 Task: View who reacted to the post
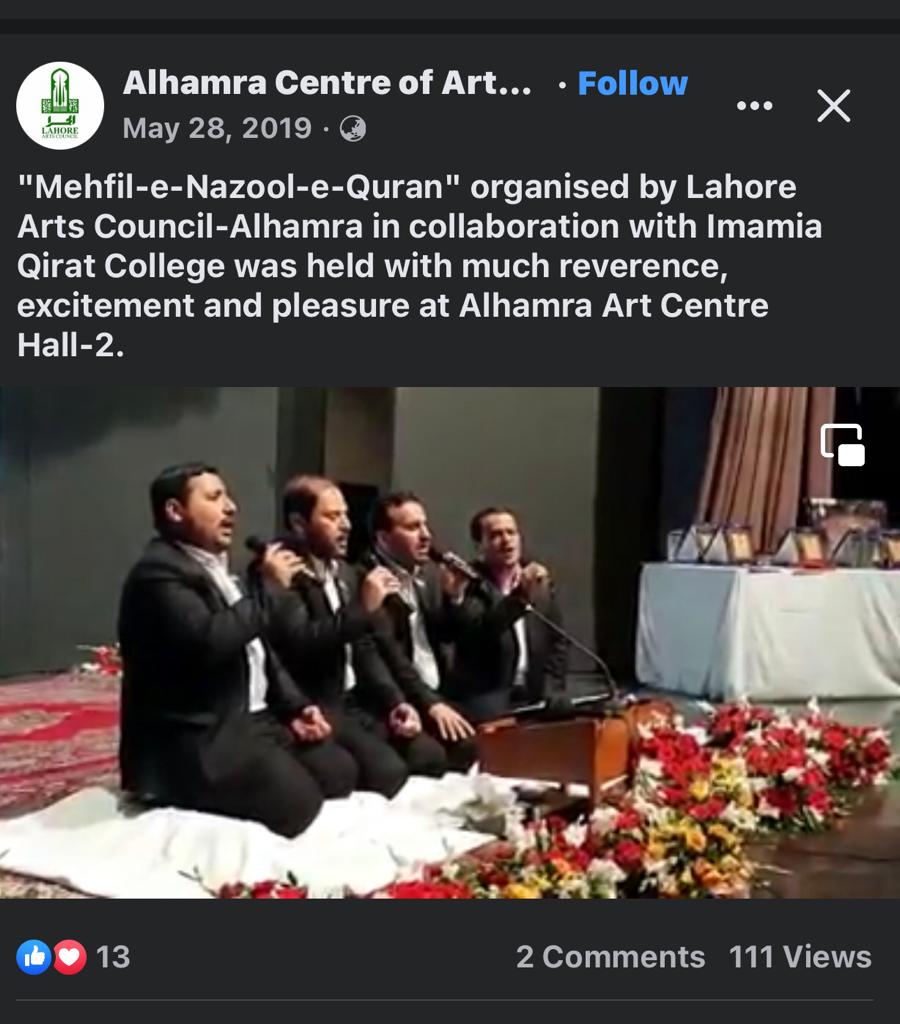[74, 957]
